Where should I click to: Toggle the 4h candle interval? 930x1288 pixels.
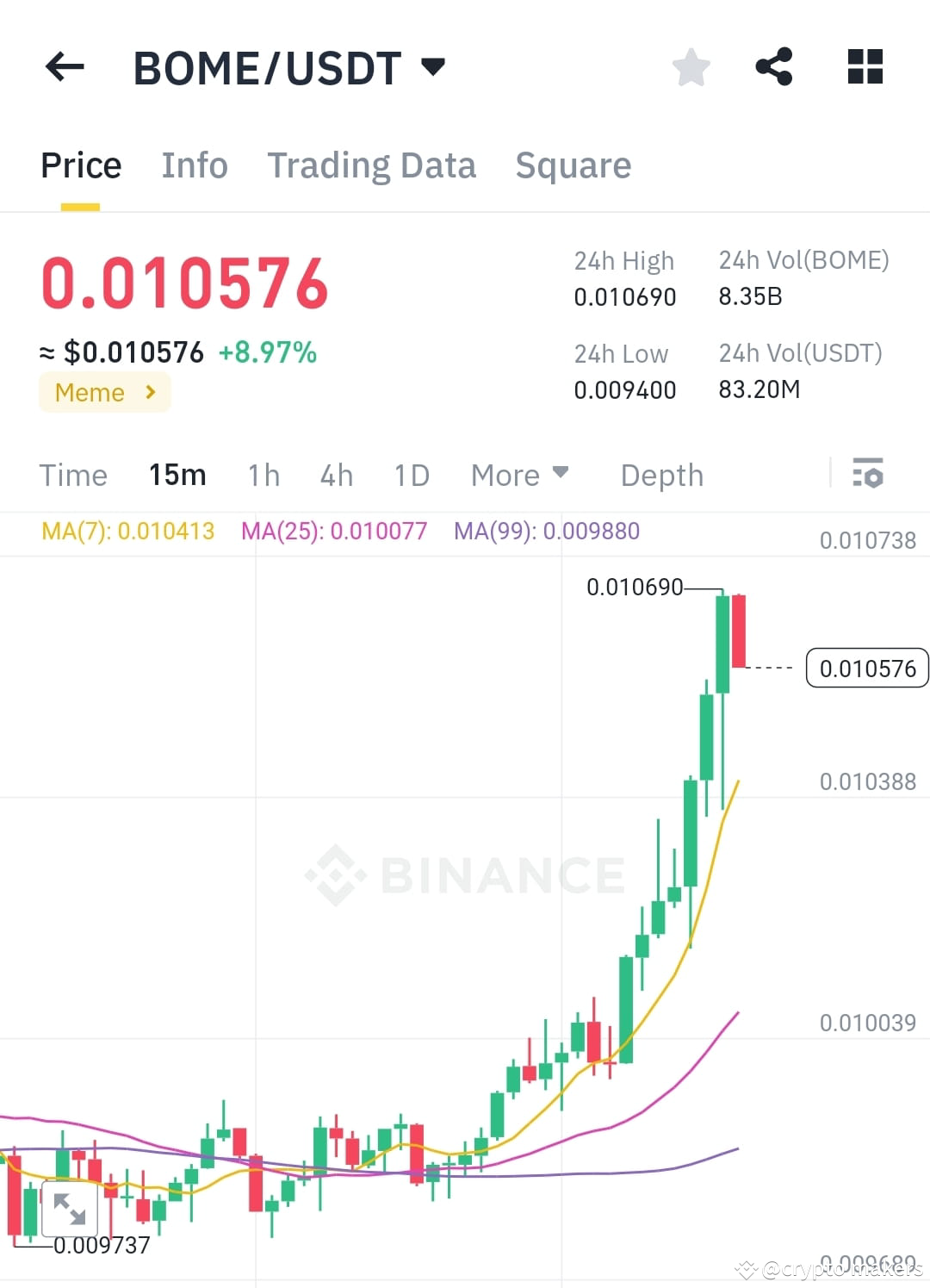[x=336, y=475]
